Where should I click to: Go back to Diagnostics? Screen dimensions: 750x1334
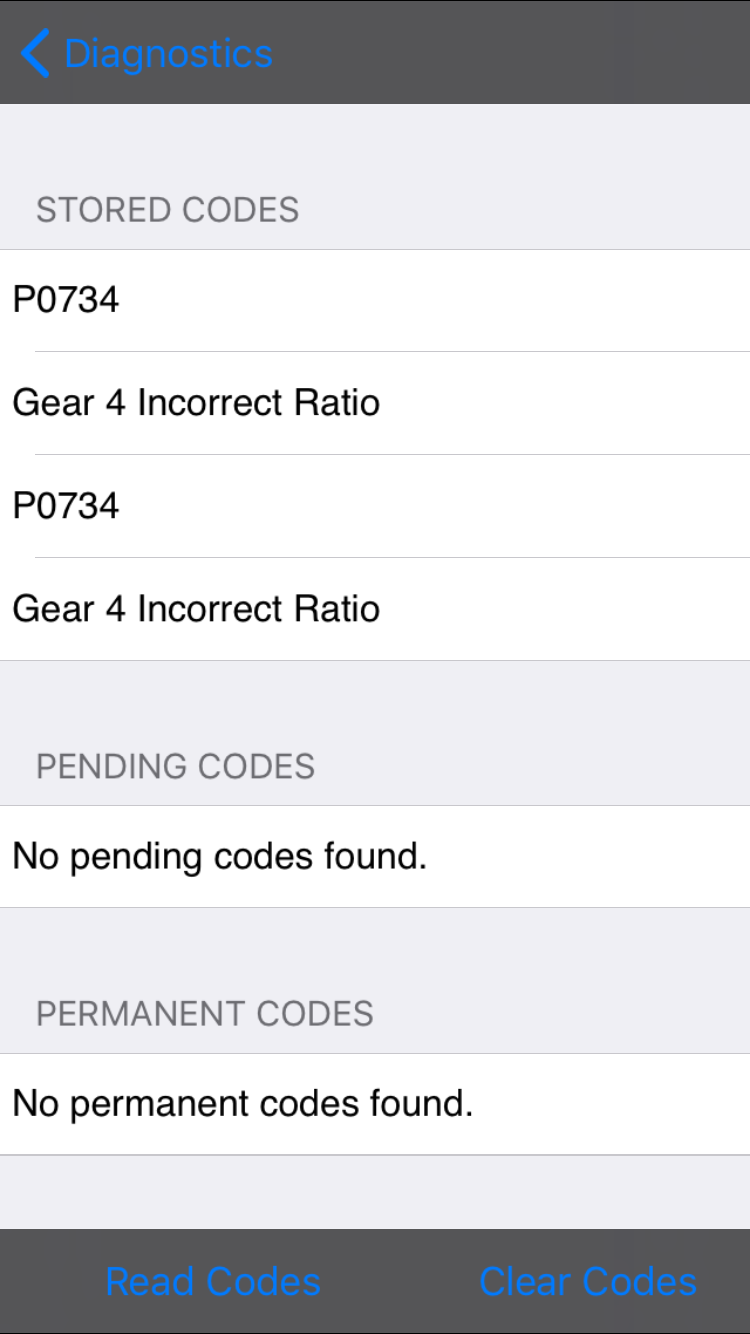coord(148,54)
